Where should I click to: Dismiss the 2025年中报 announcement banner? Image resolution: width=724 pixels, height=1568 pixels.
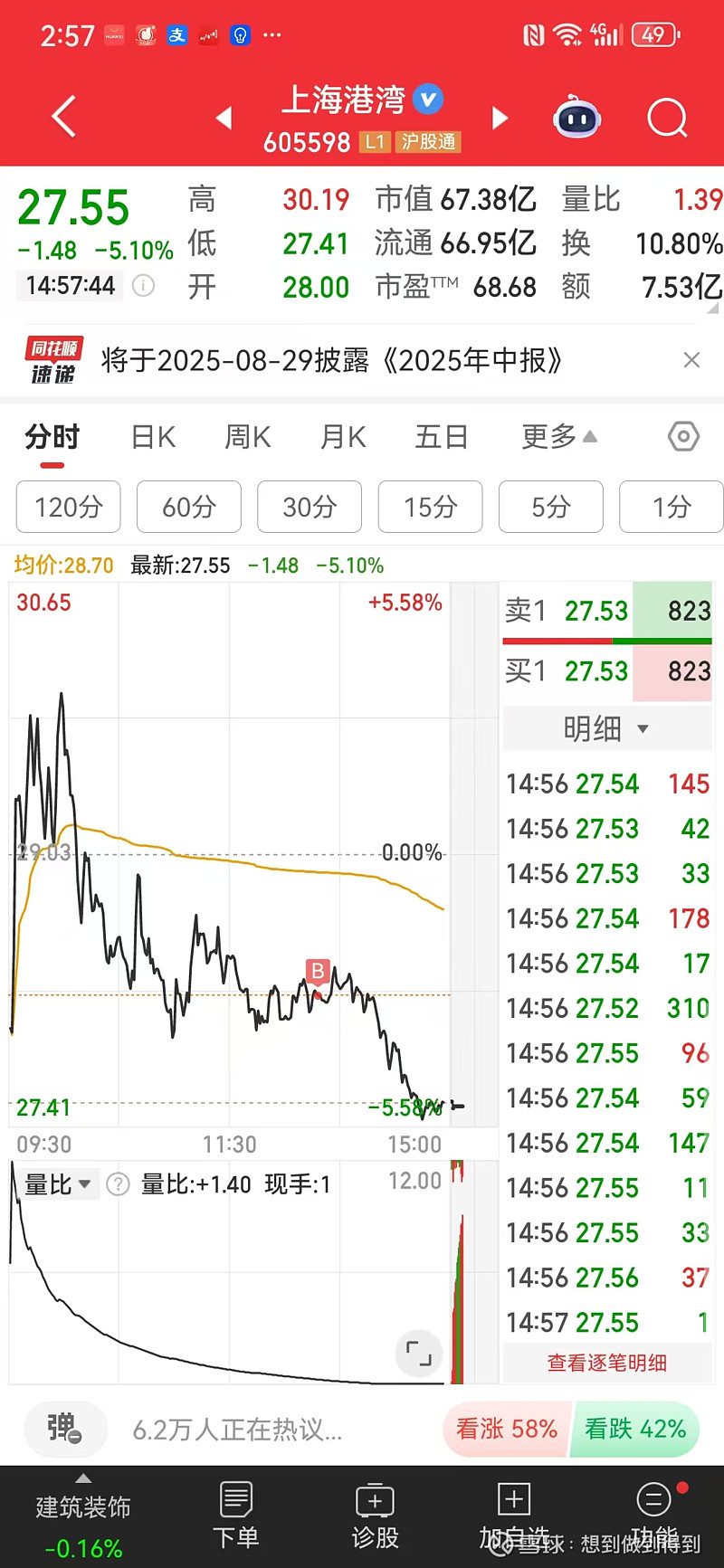click(x=691, y=360)
